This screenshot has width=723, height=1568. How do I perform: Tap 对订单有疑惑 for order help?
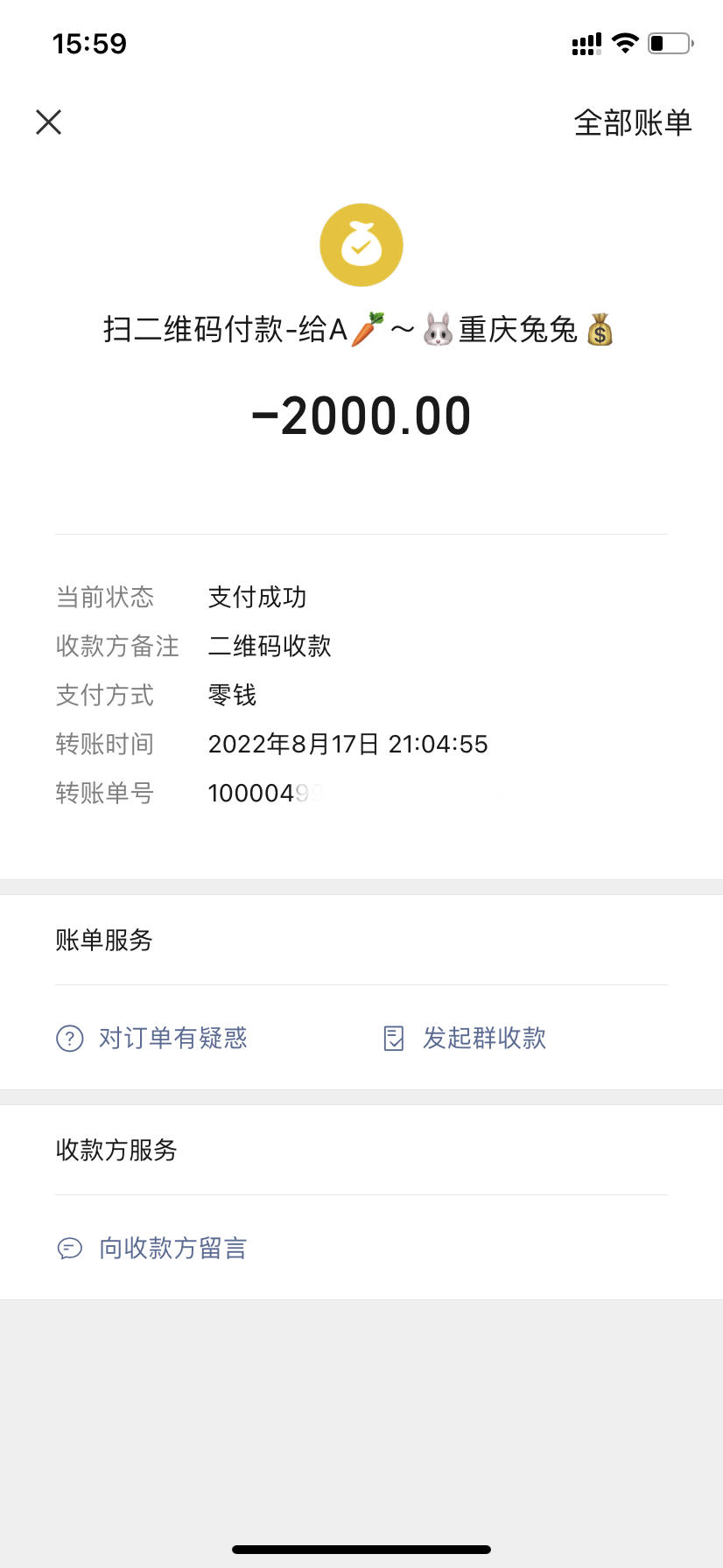coord(152,1039)
